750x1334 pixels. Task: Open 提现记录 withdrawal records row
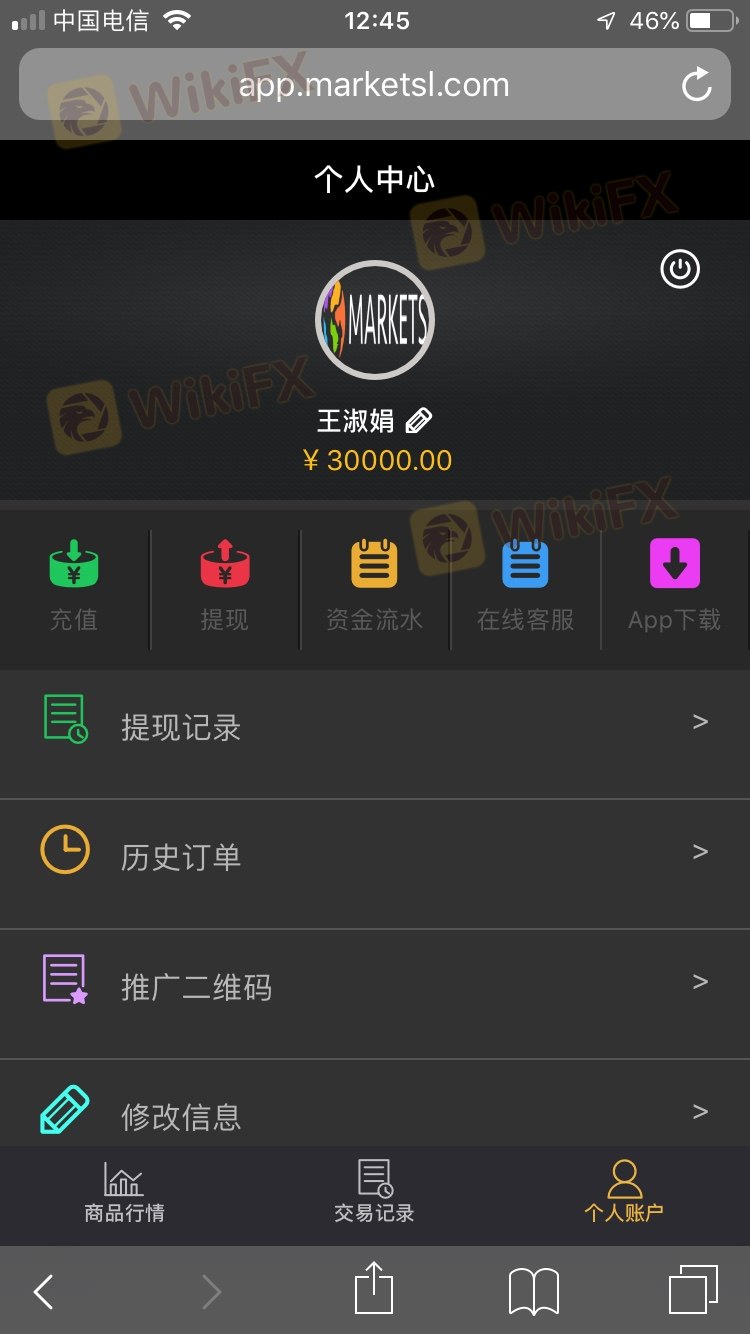374,727
